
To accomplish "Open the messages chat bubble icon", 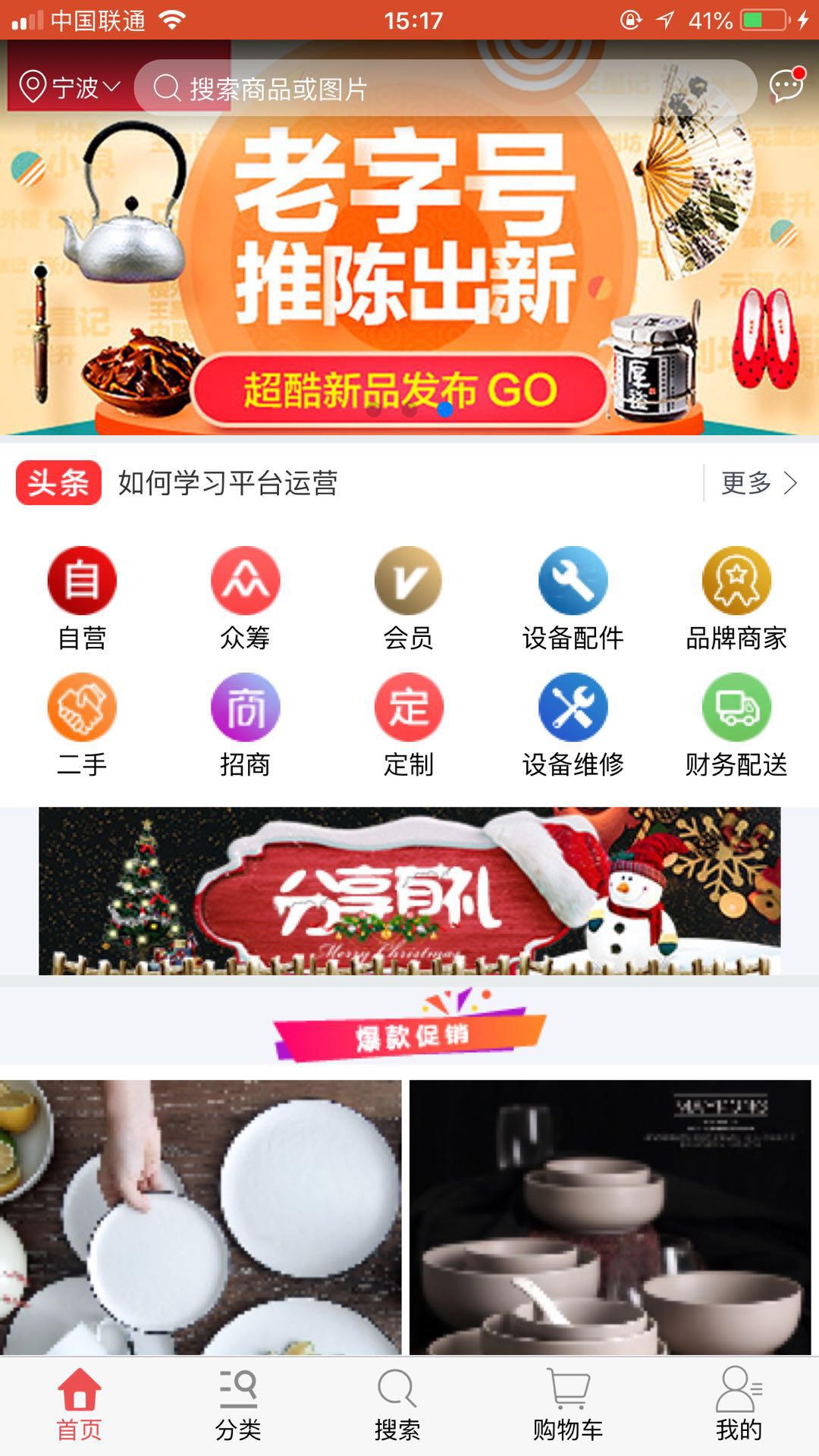I will pos(786,86).
